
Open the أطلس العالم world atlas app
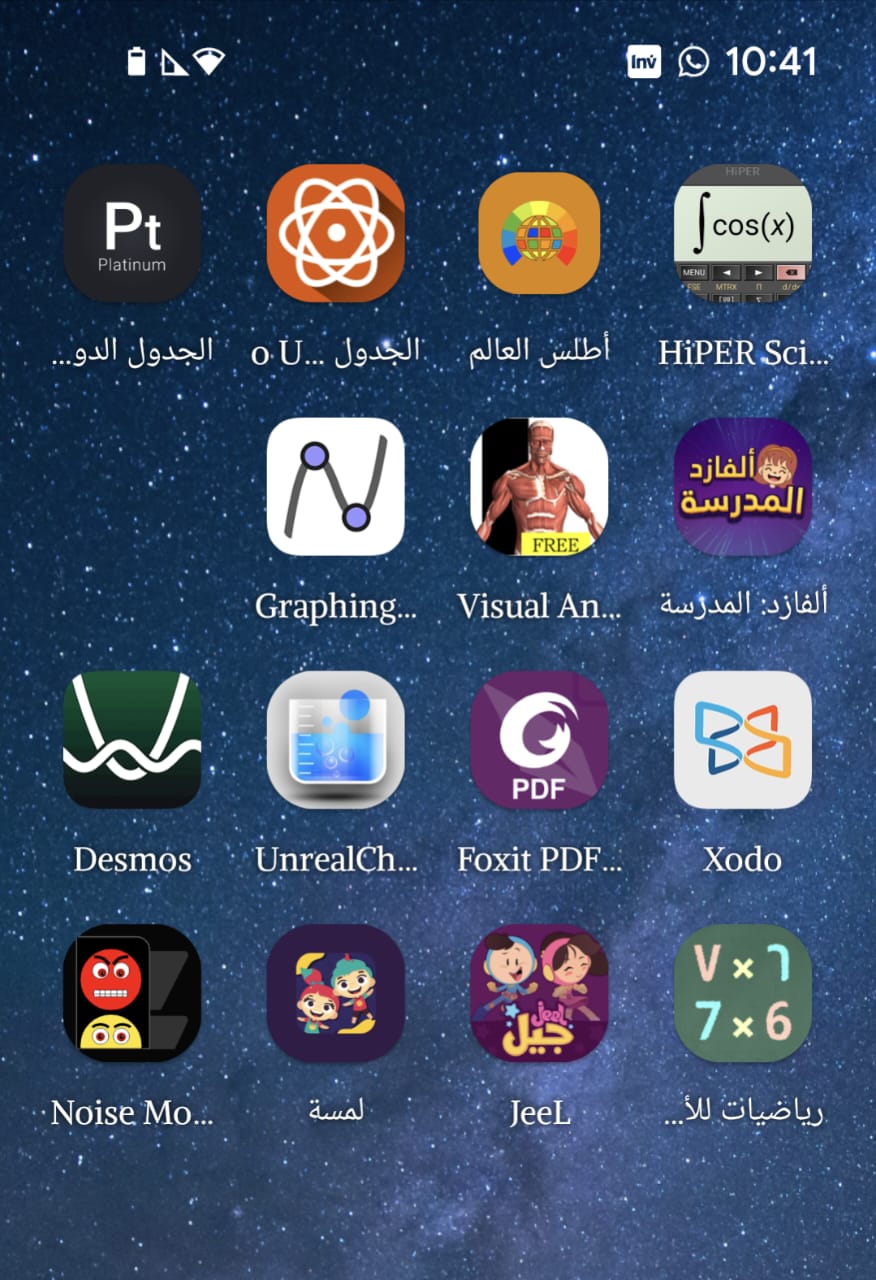click(539, 233)
